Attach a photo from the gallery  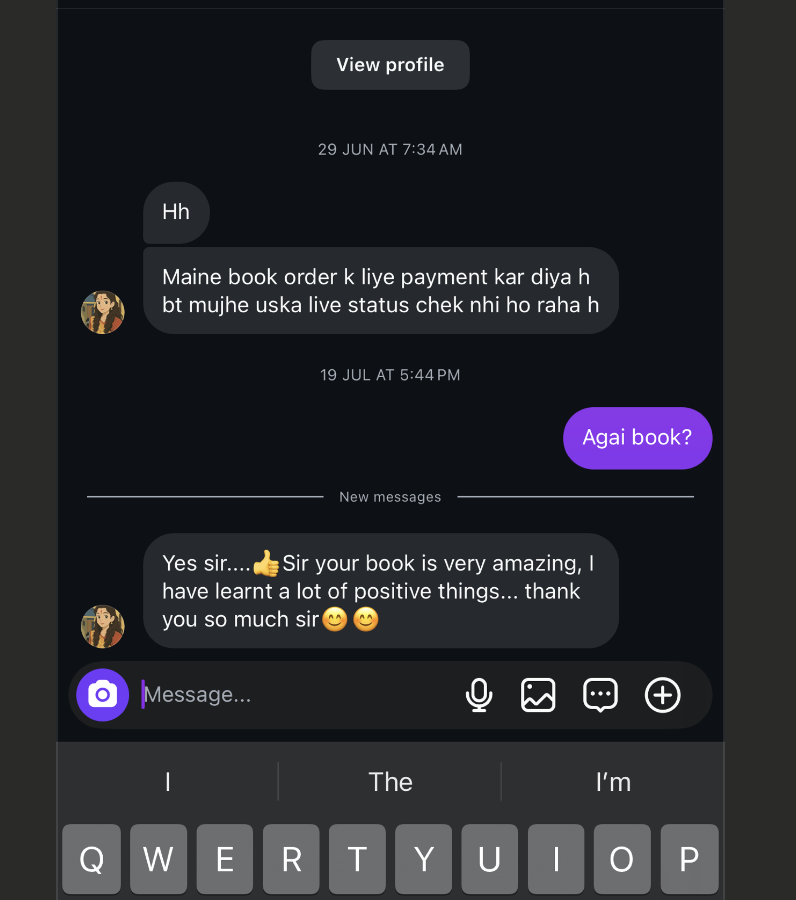click(x=538, y=694)
